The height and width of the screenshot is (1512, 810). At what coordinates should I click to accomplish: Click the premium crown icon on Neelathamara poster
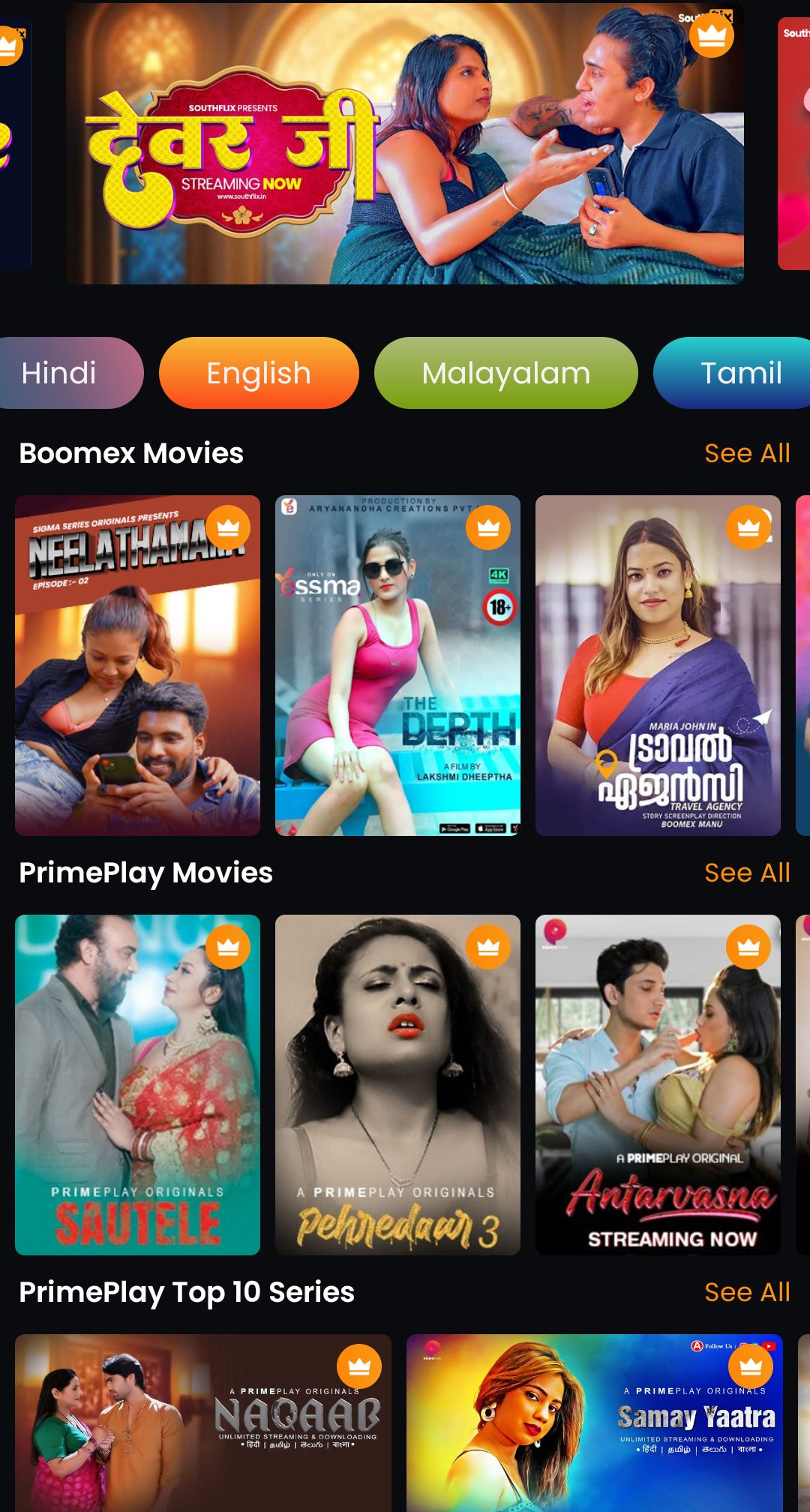(x=229, y=528)
